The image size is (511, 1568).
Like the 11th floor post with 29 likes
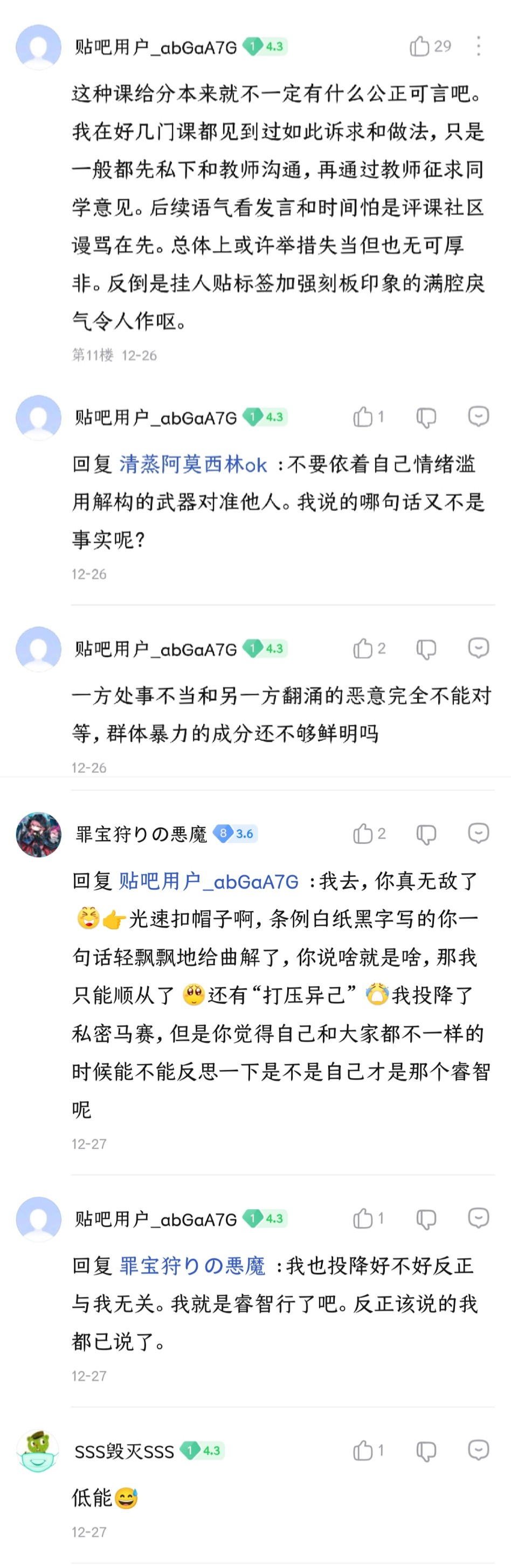tap(420, 46)
